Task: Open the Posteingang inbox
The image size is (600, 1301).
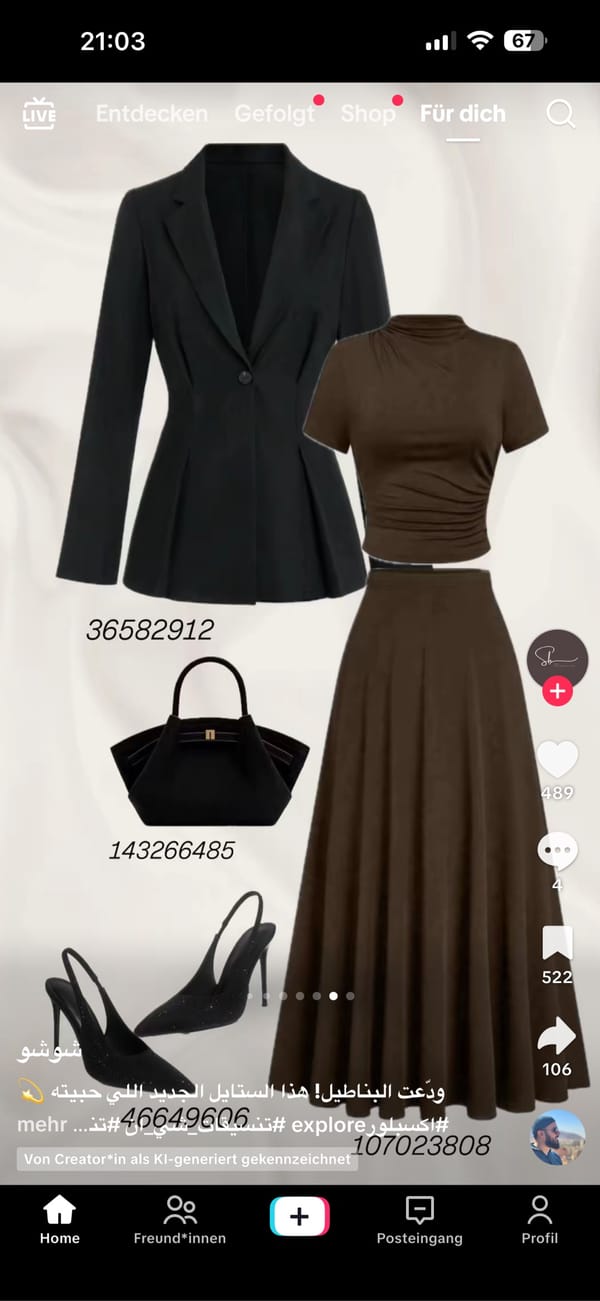Action: 419,1220
